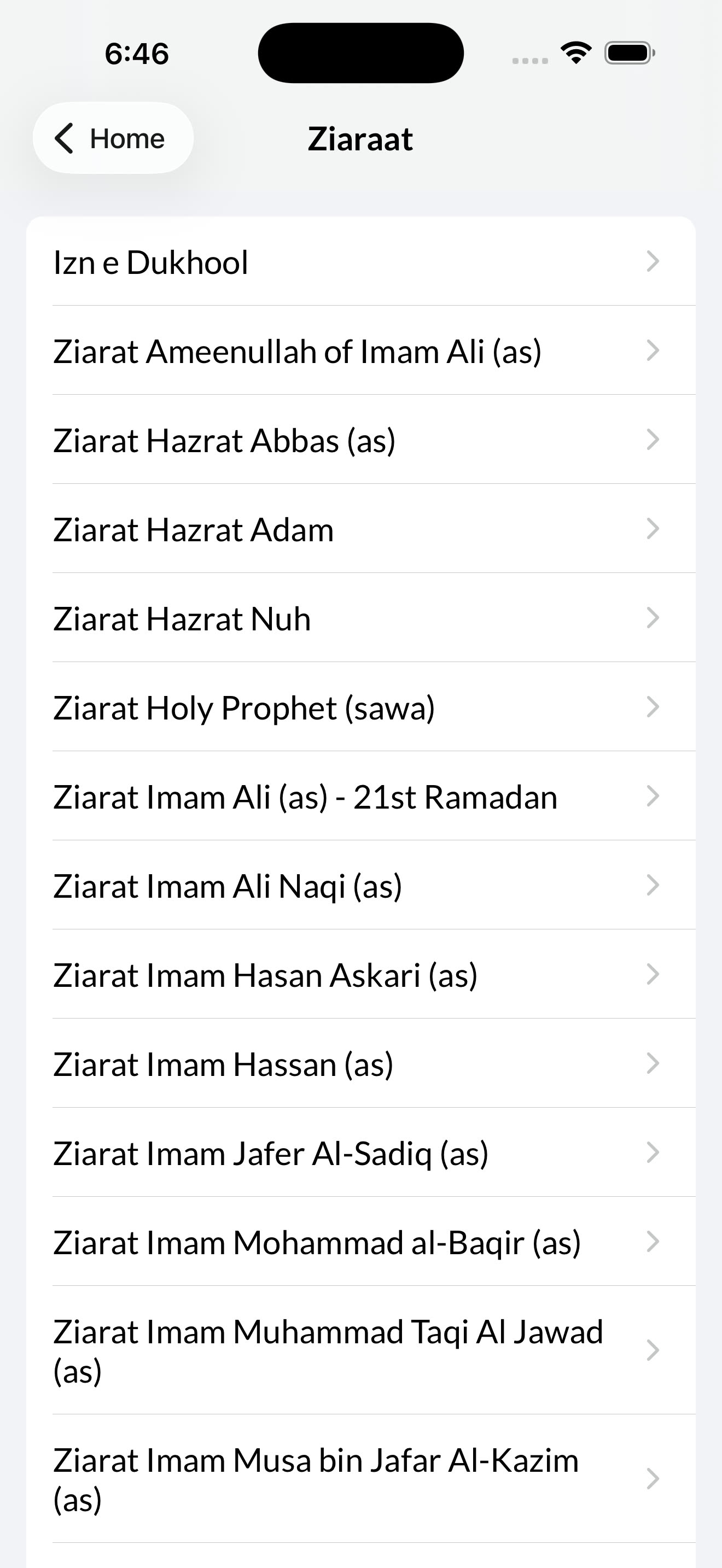Select Ziarat Imam Hasan Askari (as)
722x1568 pixels.
click(265, 974)
